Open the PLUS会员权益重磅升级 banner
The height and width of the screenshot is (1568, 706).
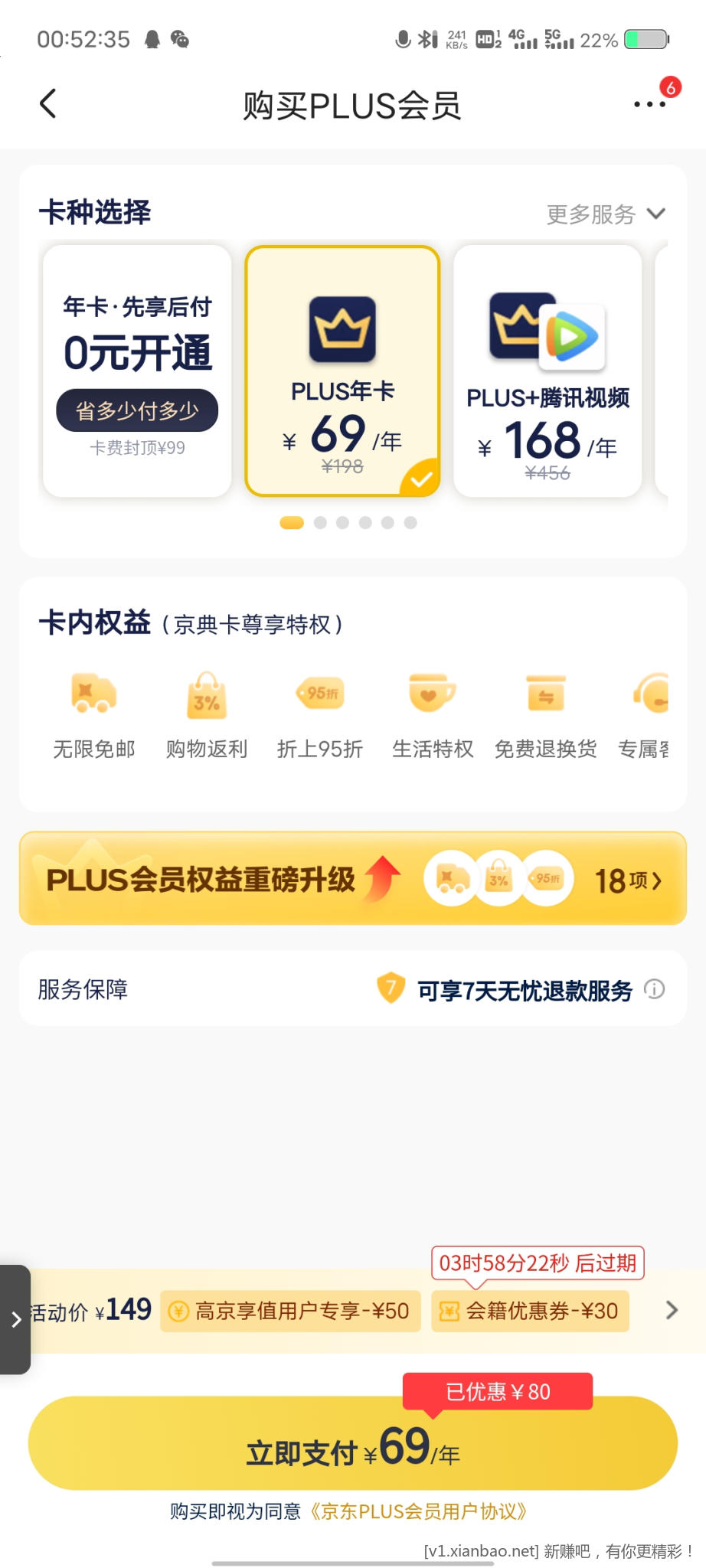click(x=353, y=878)
